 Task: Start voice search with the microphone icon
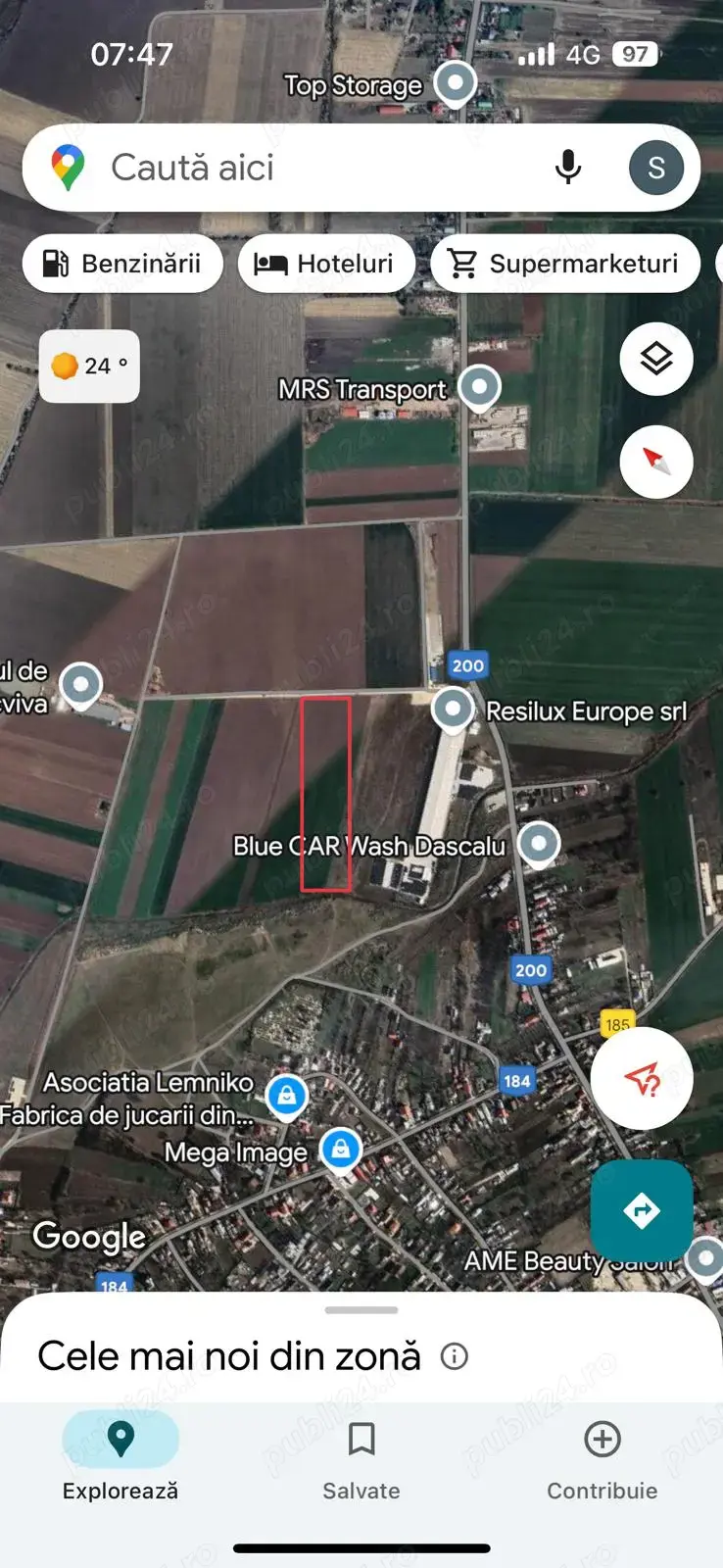click(568, 168)
